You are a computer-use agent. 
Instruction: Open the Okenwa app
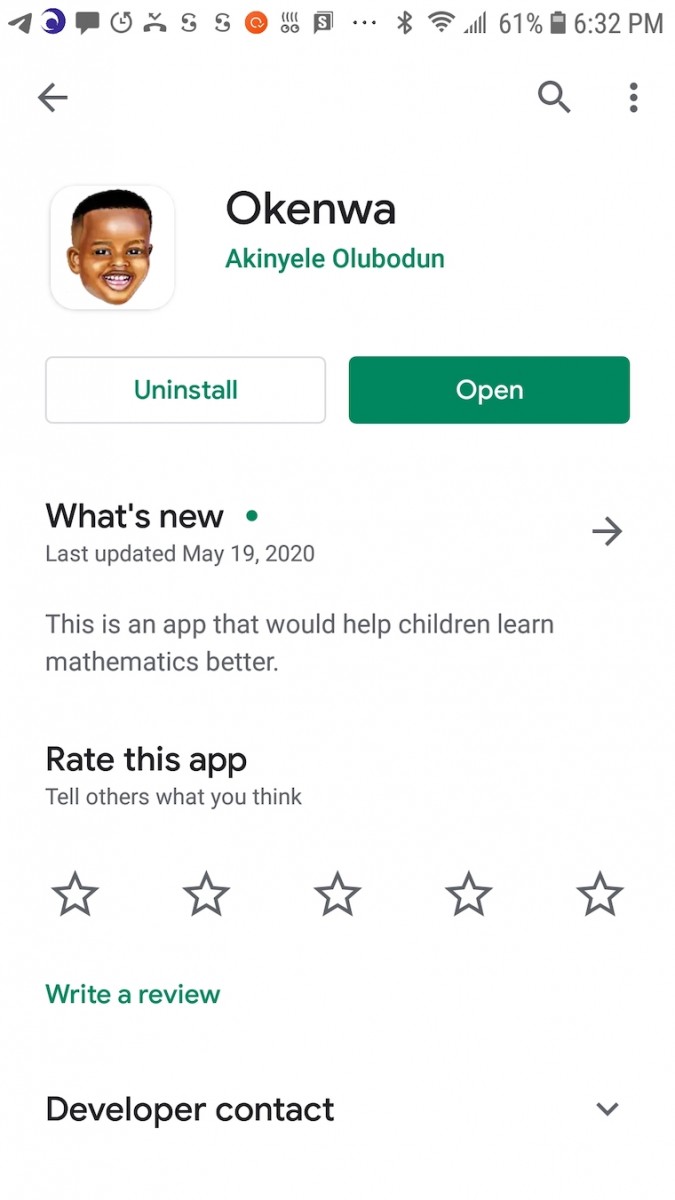(489, 390)
